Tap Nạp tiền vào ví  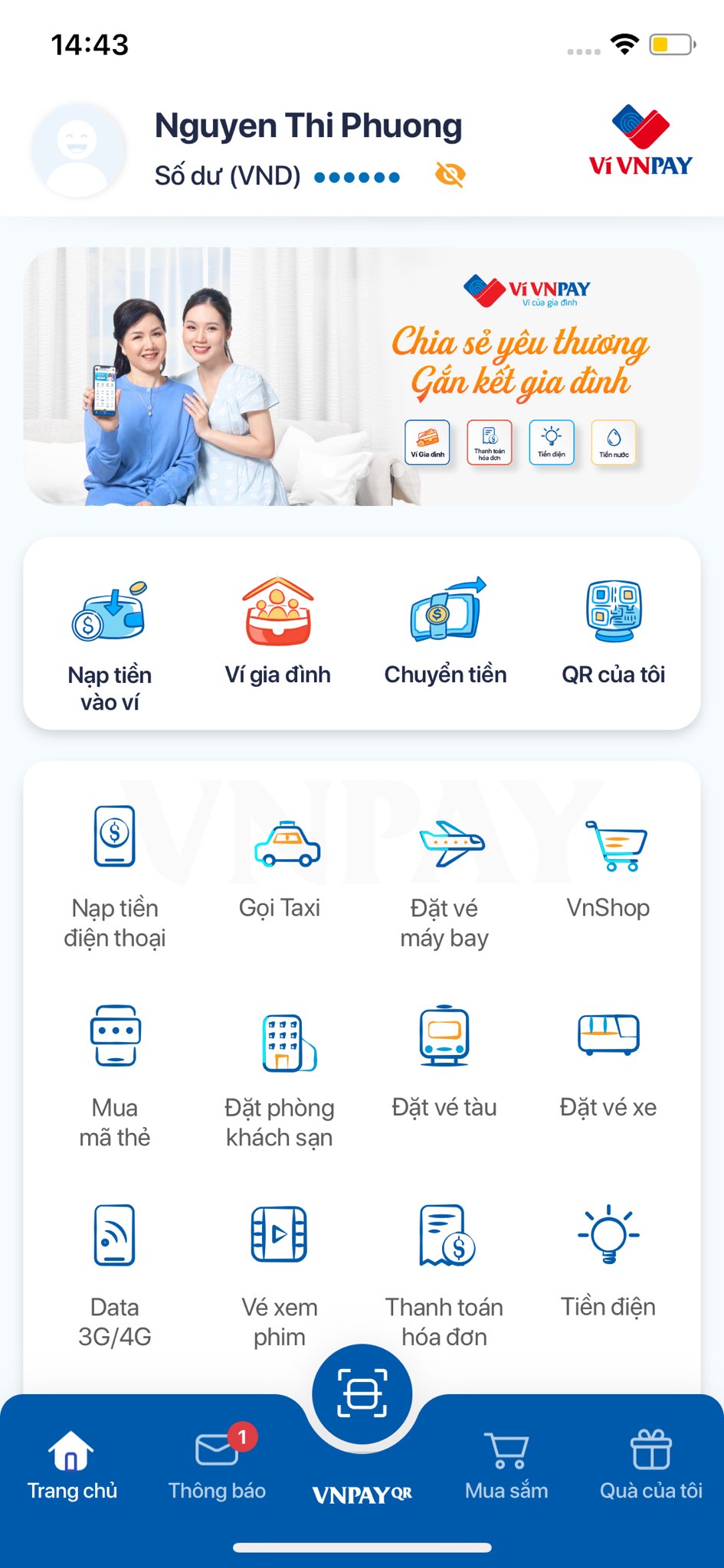coord(110,645)
